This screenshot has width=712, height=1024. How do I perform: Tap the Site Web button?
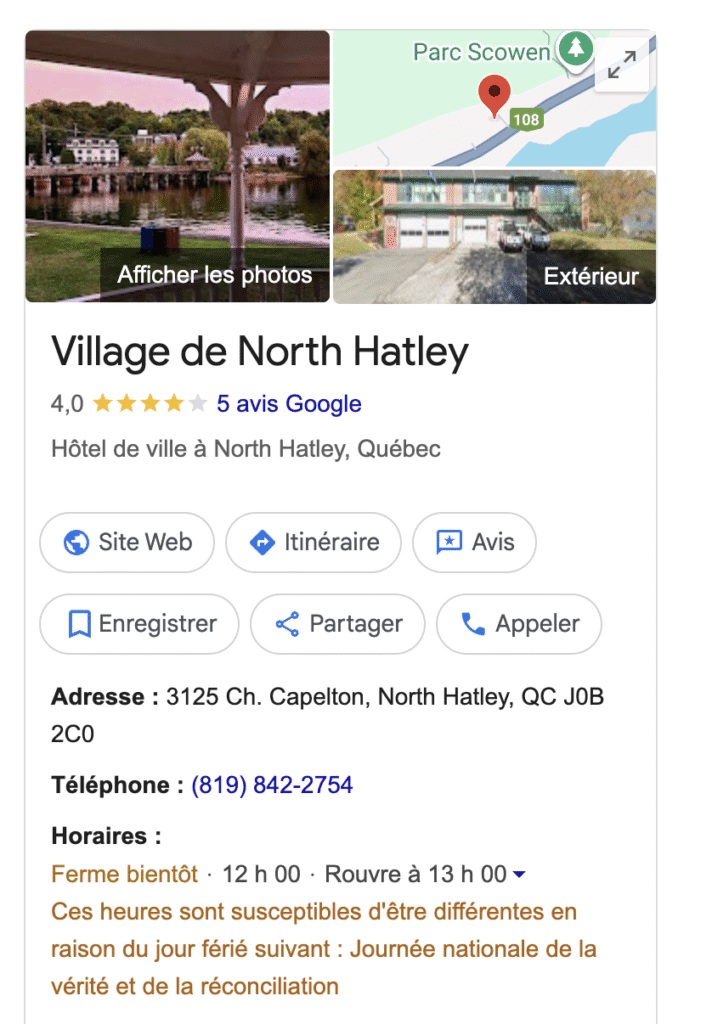(x=127, y=542)
